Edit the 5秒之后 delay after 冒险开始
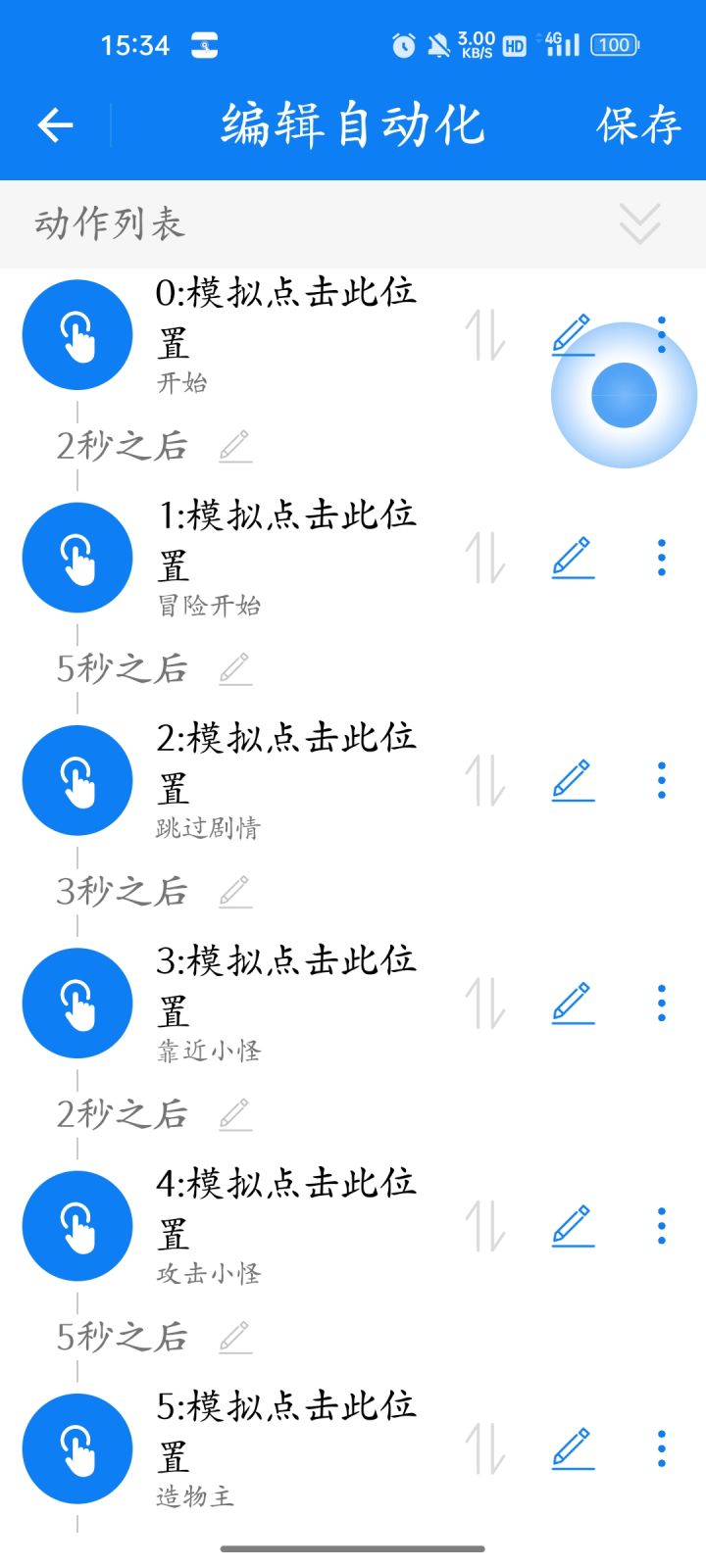This screenshot has height=1568, width=706. click(x=234, y=668)
